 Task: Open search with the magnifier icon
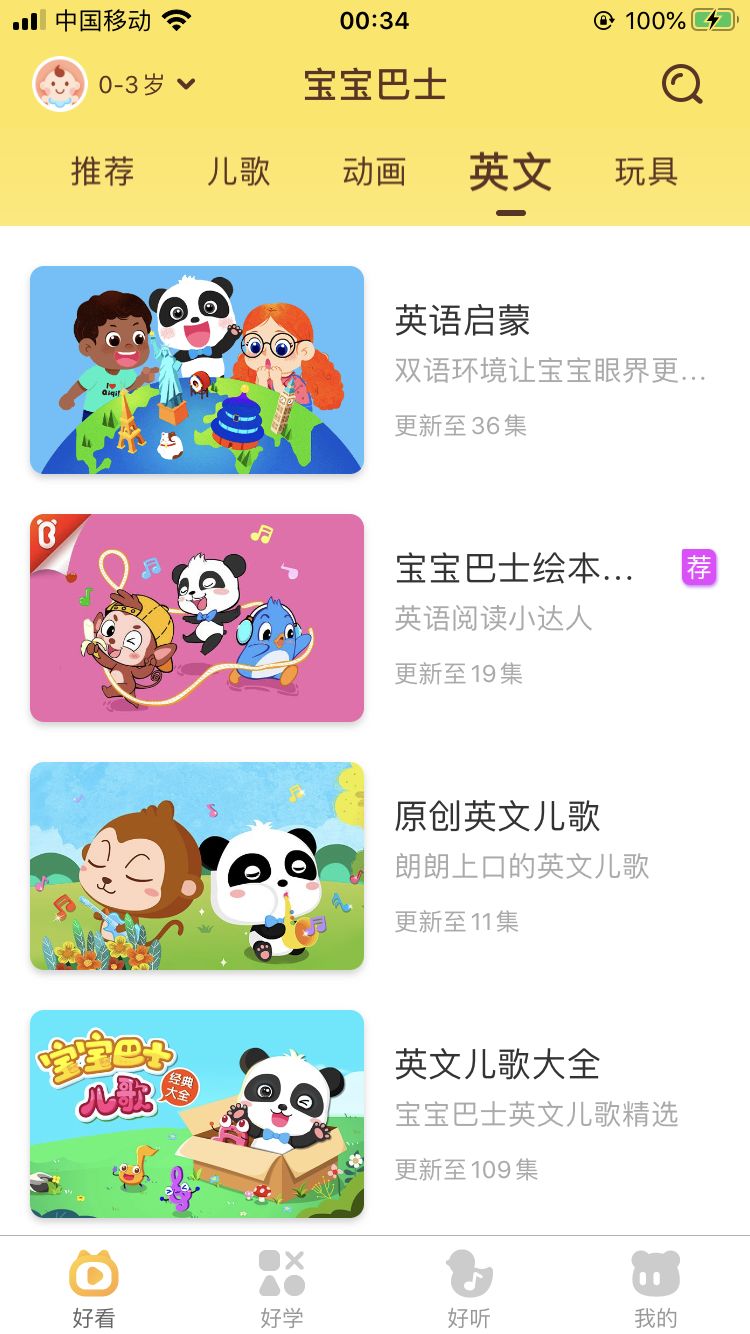tap(681, 85)
